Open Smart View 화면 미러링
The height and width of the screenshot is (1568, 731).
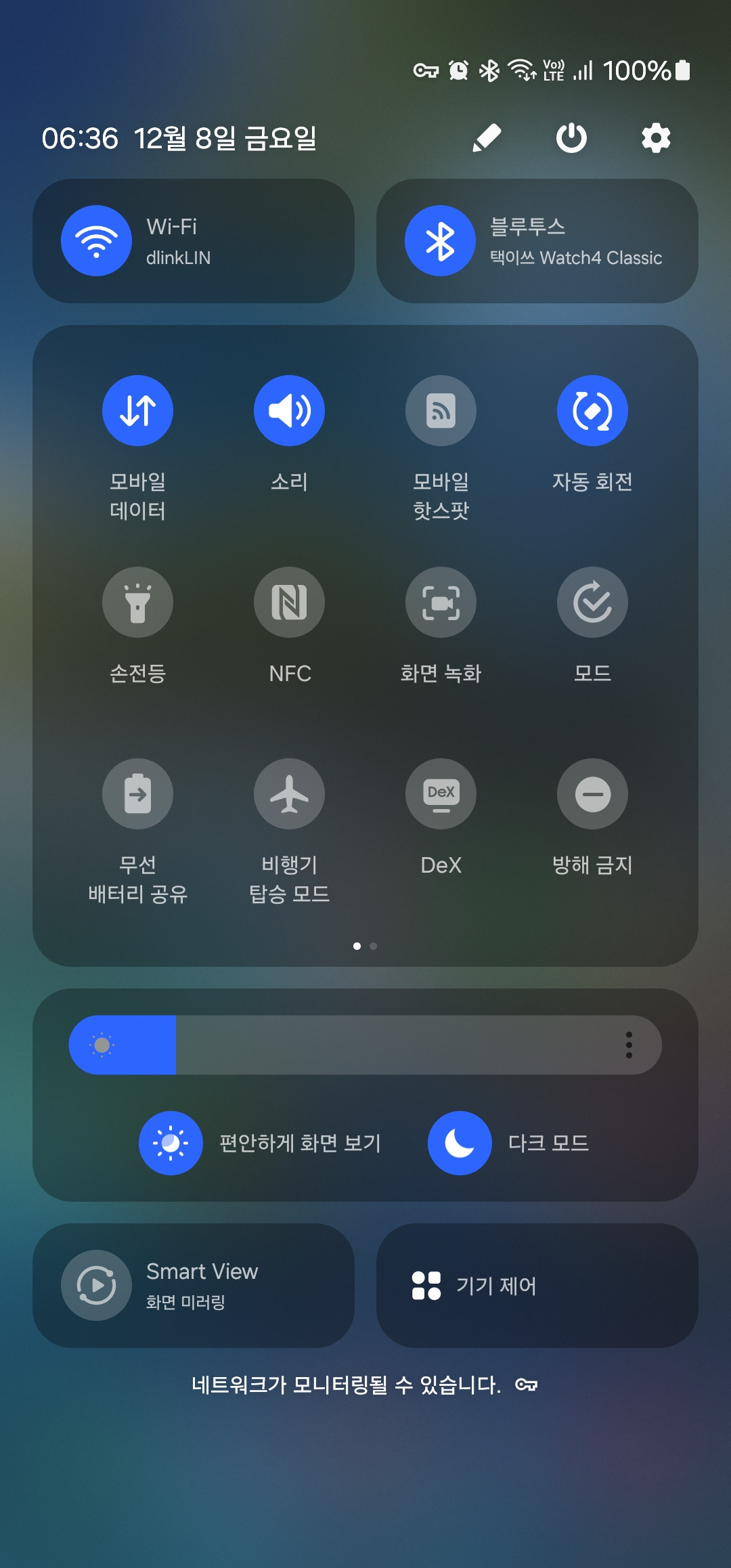[194, 1286]
